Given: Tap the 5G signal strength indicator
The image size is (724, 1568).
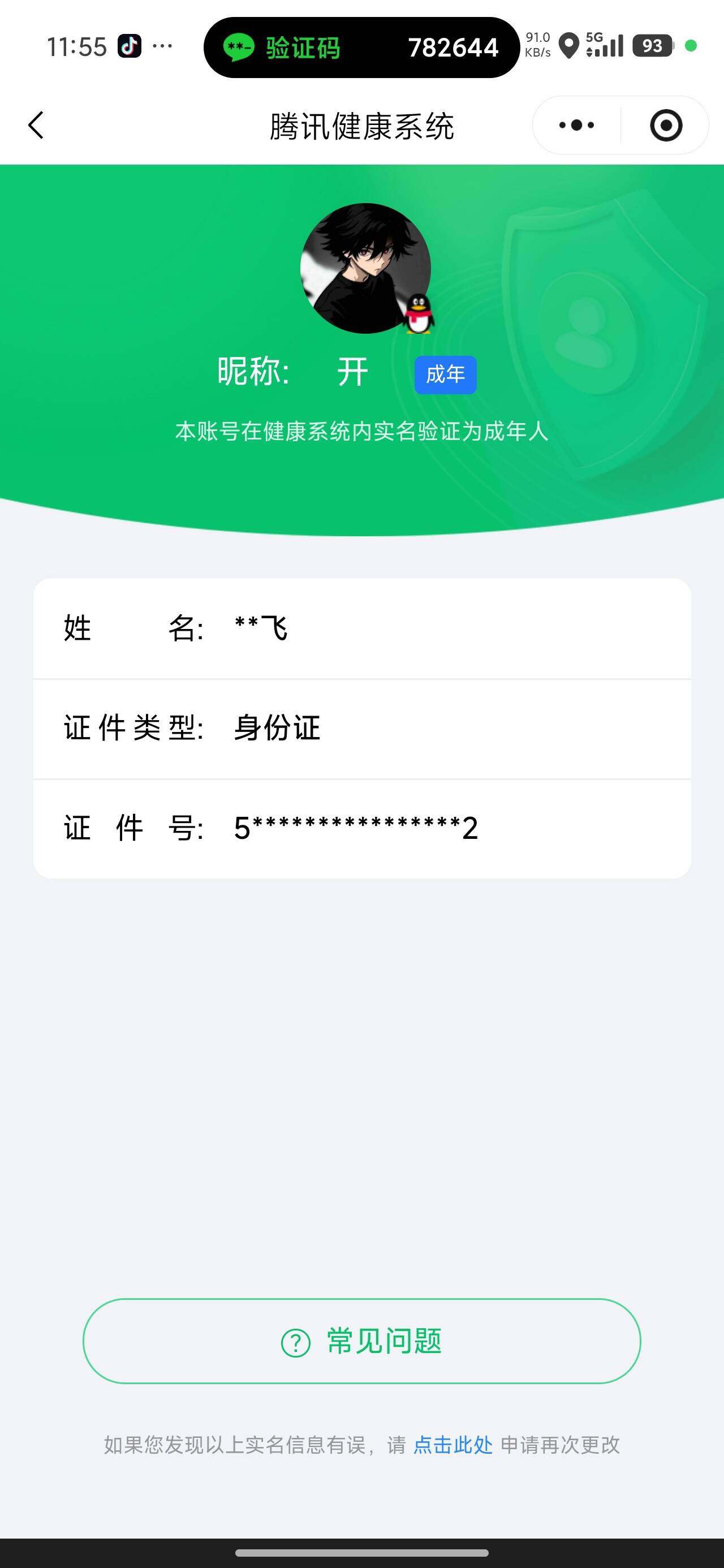Looking at the screenshot, I should point(606,46).
